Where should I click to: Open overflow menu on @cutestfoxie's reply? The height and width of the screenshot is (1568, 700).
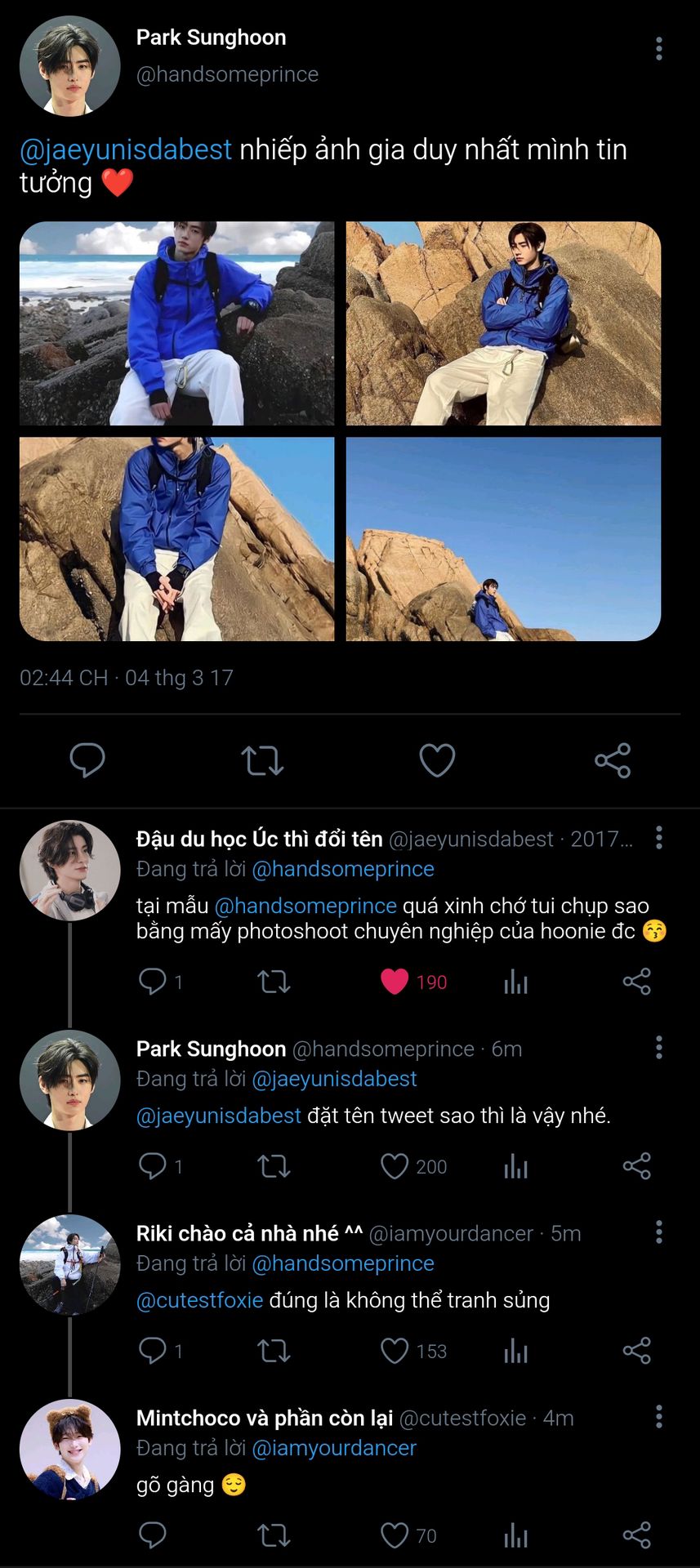click(x=658, y=1417)
